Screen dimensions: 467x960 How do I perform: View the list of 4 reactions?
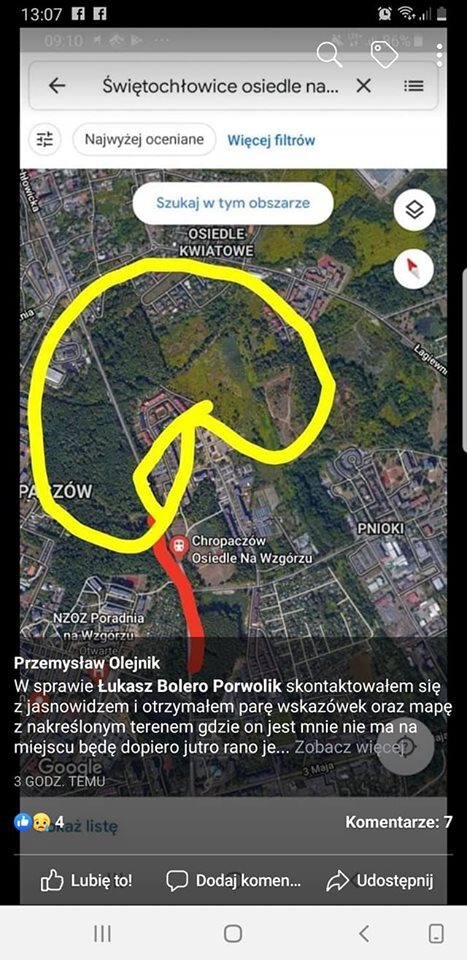click(39, 822)
